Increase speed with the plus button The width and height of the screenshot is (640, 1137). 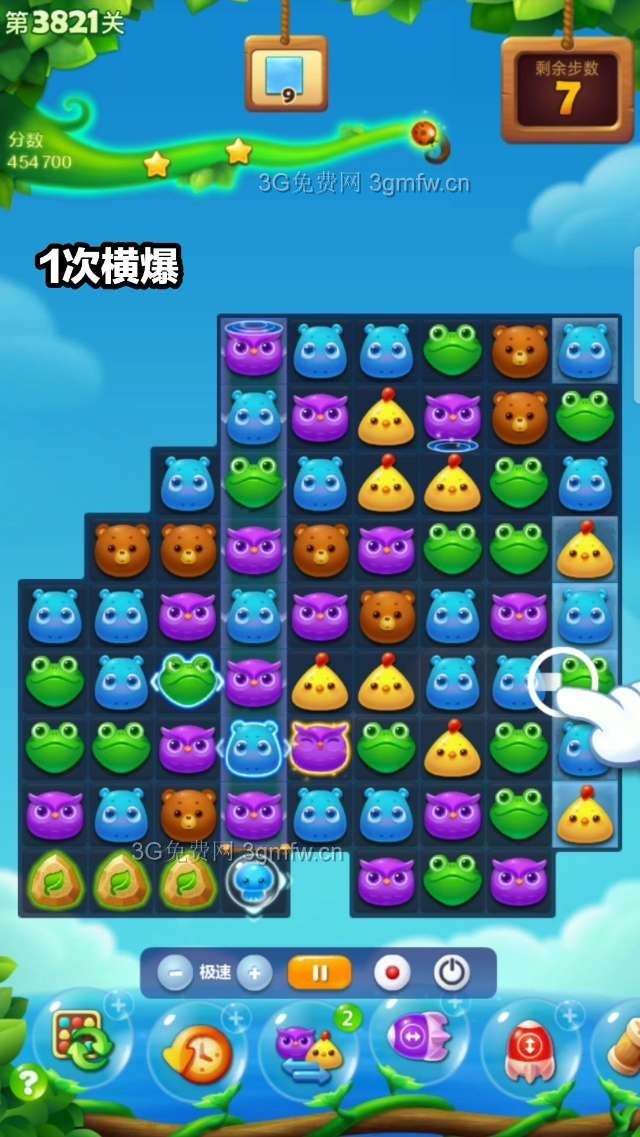(254, 972)
